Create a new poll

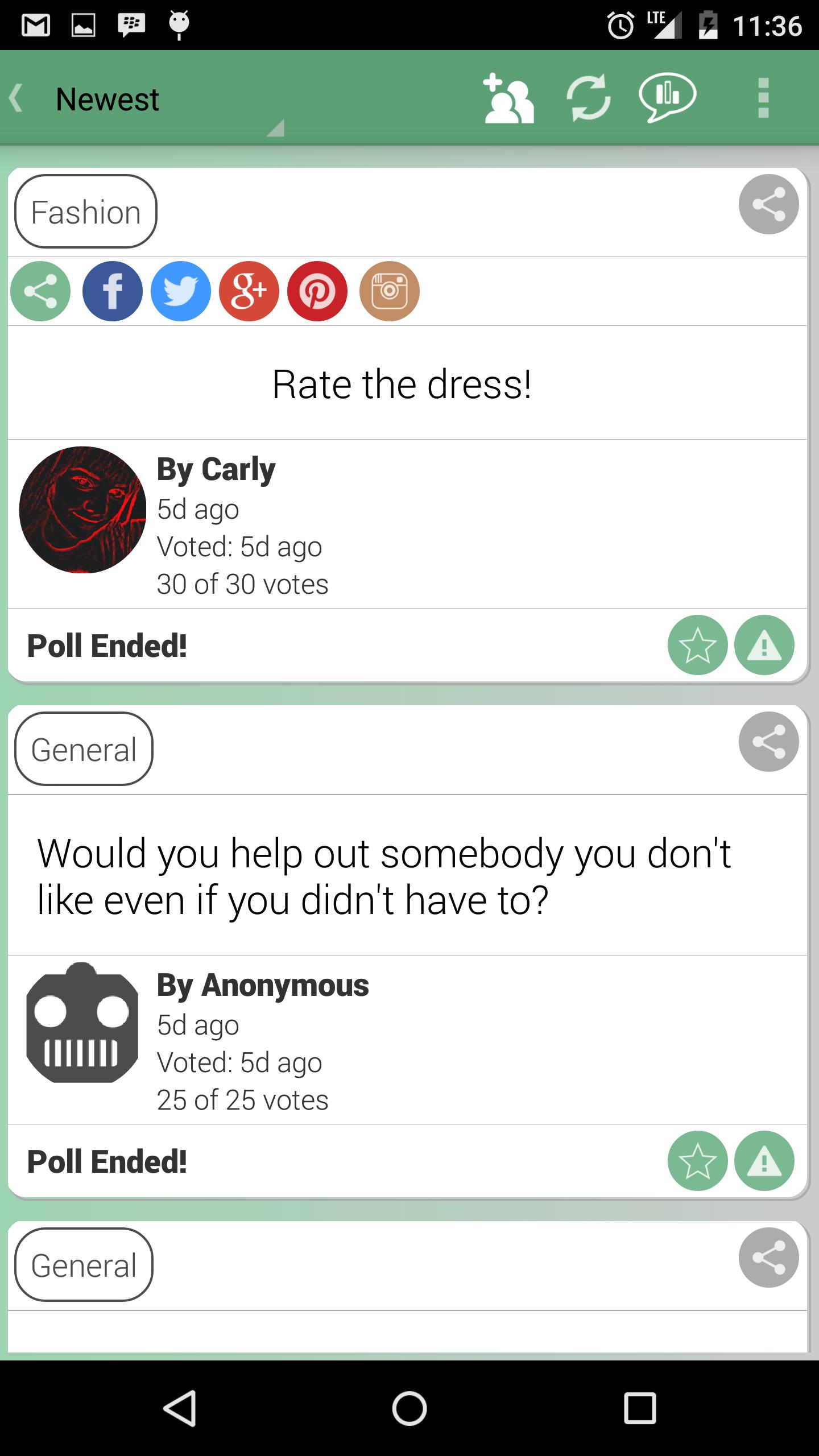coord(667,98)
